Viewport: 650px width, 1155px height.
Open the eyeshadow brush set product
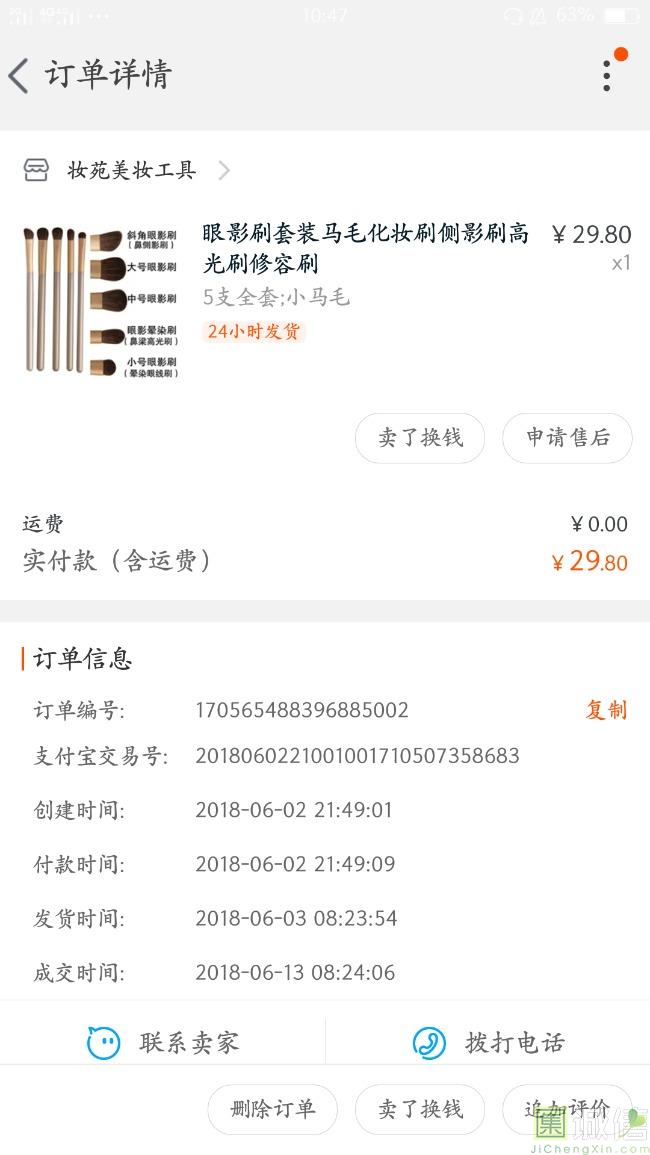366,249
